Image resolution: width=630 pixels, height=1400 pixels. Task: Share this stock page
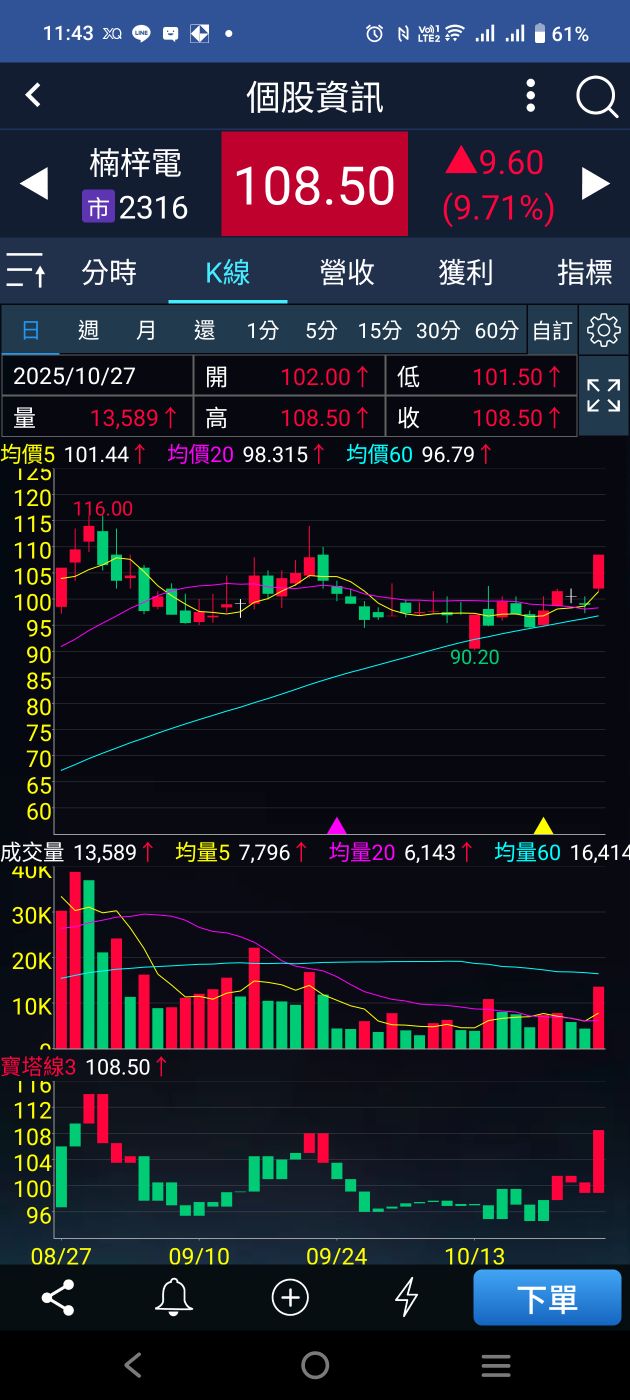click(58, 1298)
